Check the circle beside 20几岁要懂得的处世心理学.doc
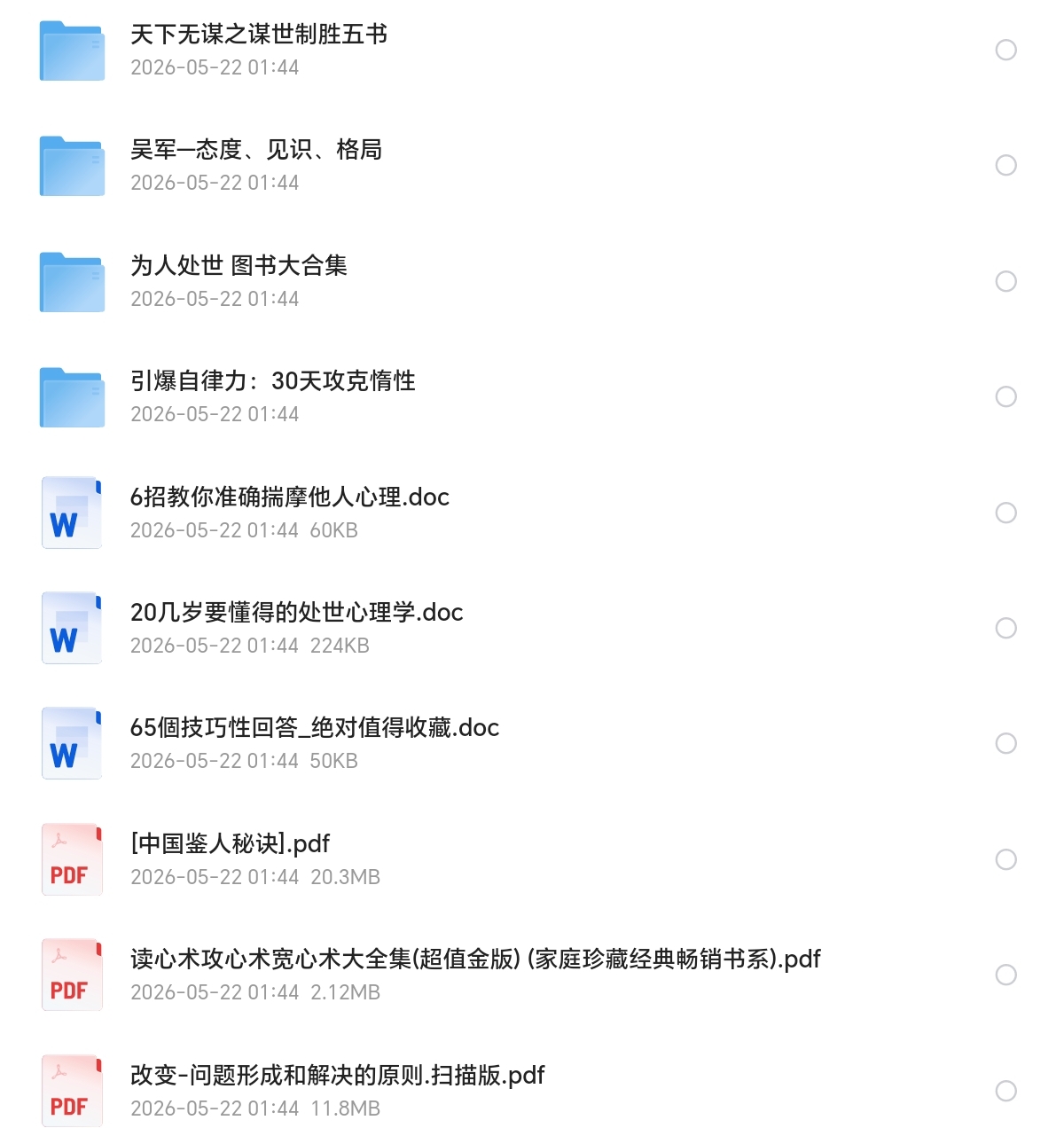1064x1128 pixels. pyautogui.click(x=1005, y=628)
